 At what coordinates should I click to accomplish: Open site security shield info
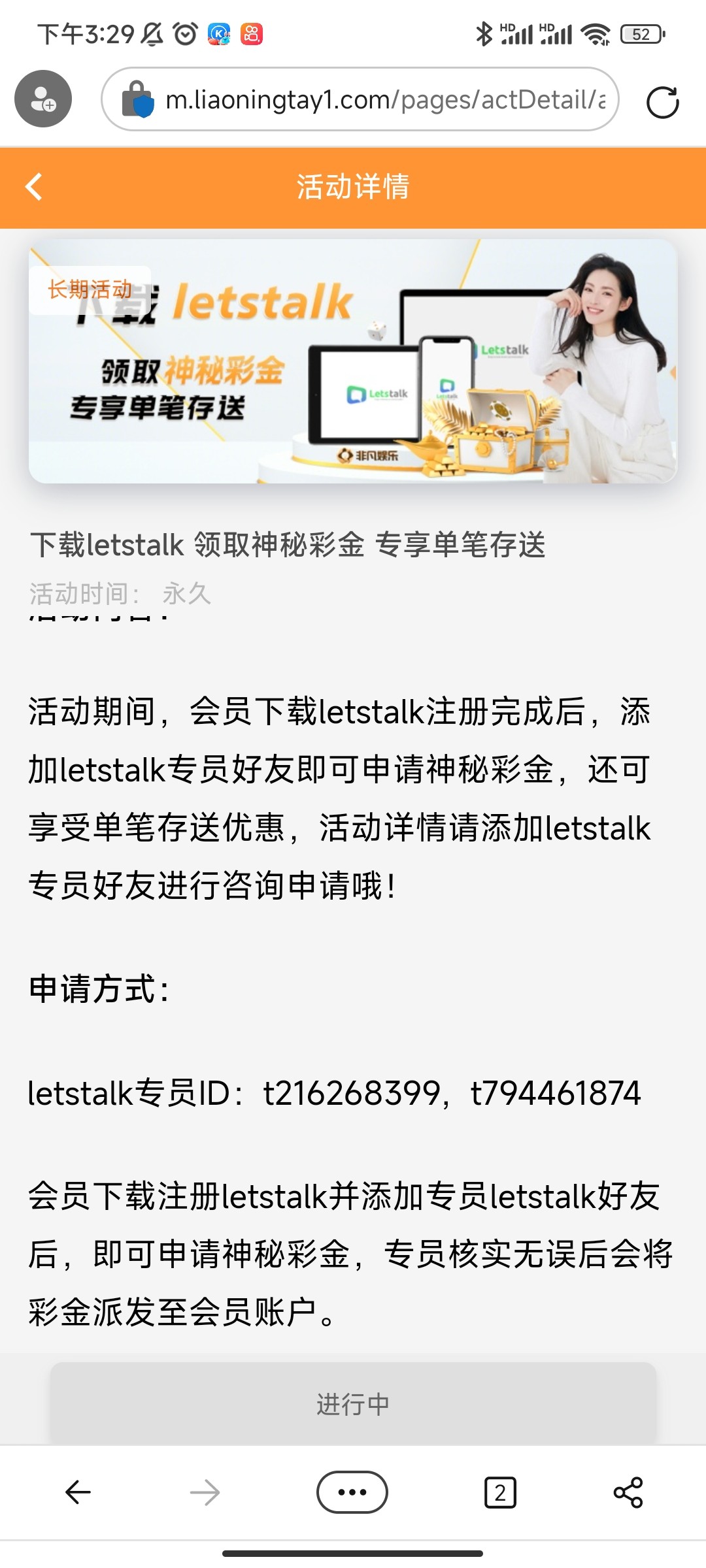pos(138,100)
